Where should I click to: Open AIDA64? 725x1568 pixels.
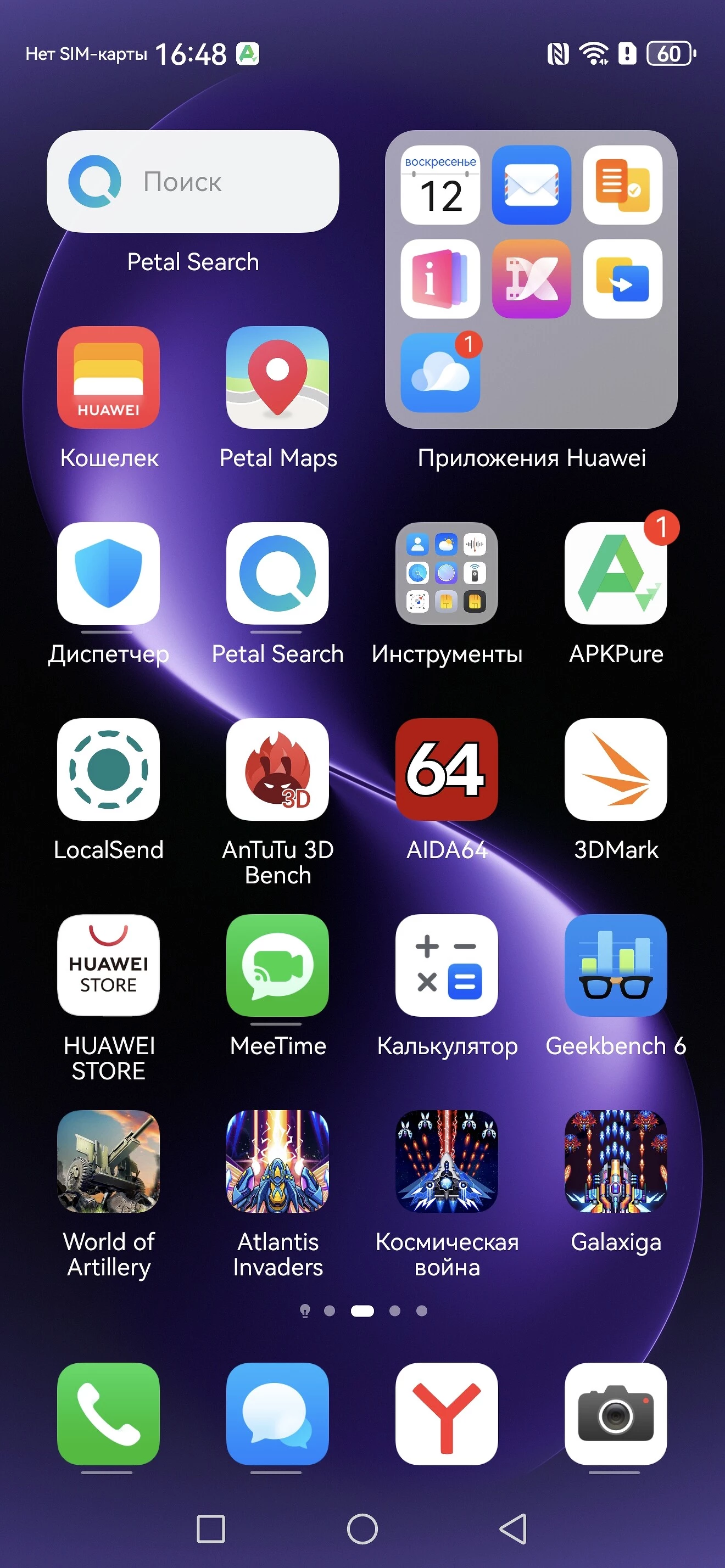click(446, 769)
